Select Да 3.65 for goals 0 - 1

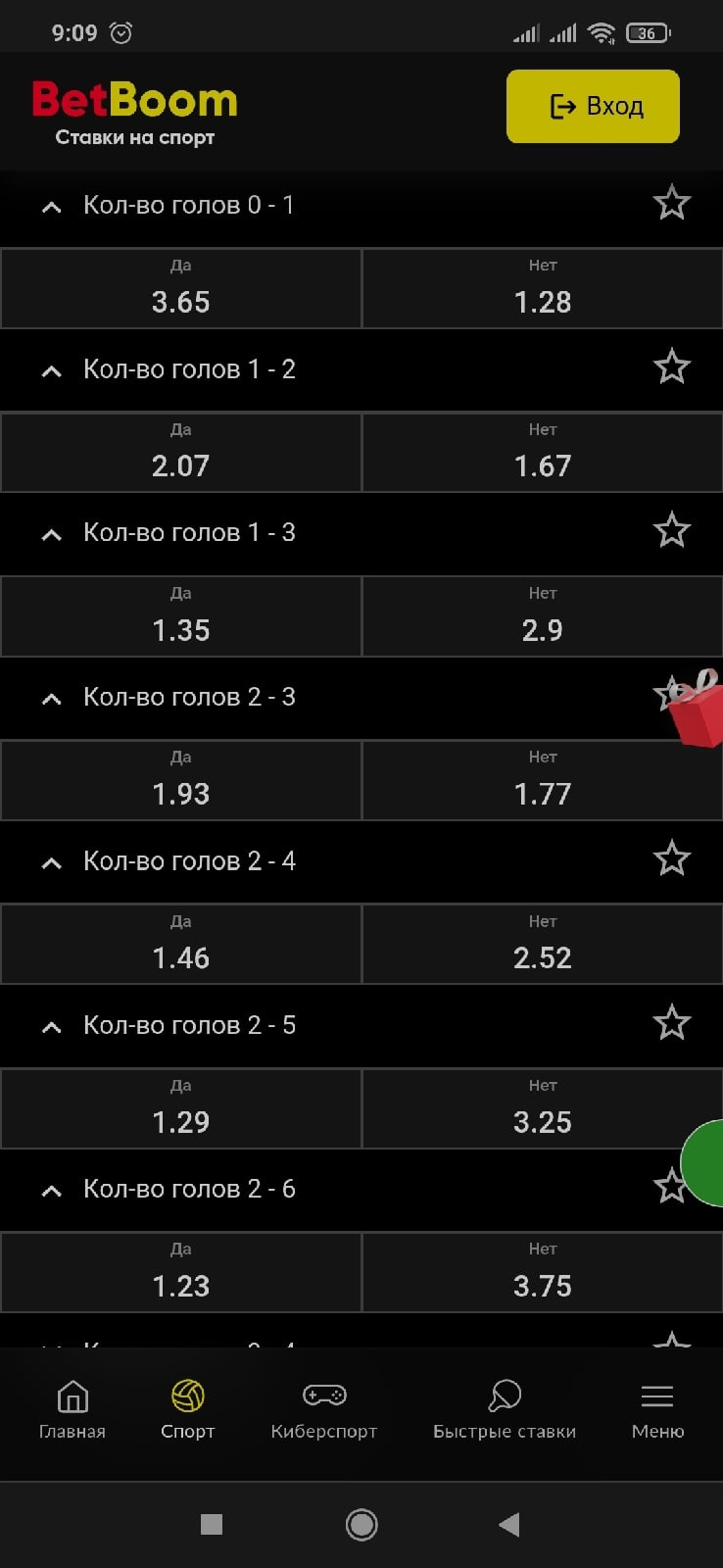(x=181, y=288)
